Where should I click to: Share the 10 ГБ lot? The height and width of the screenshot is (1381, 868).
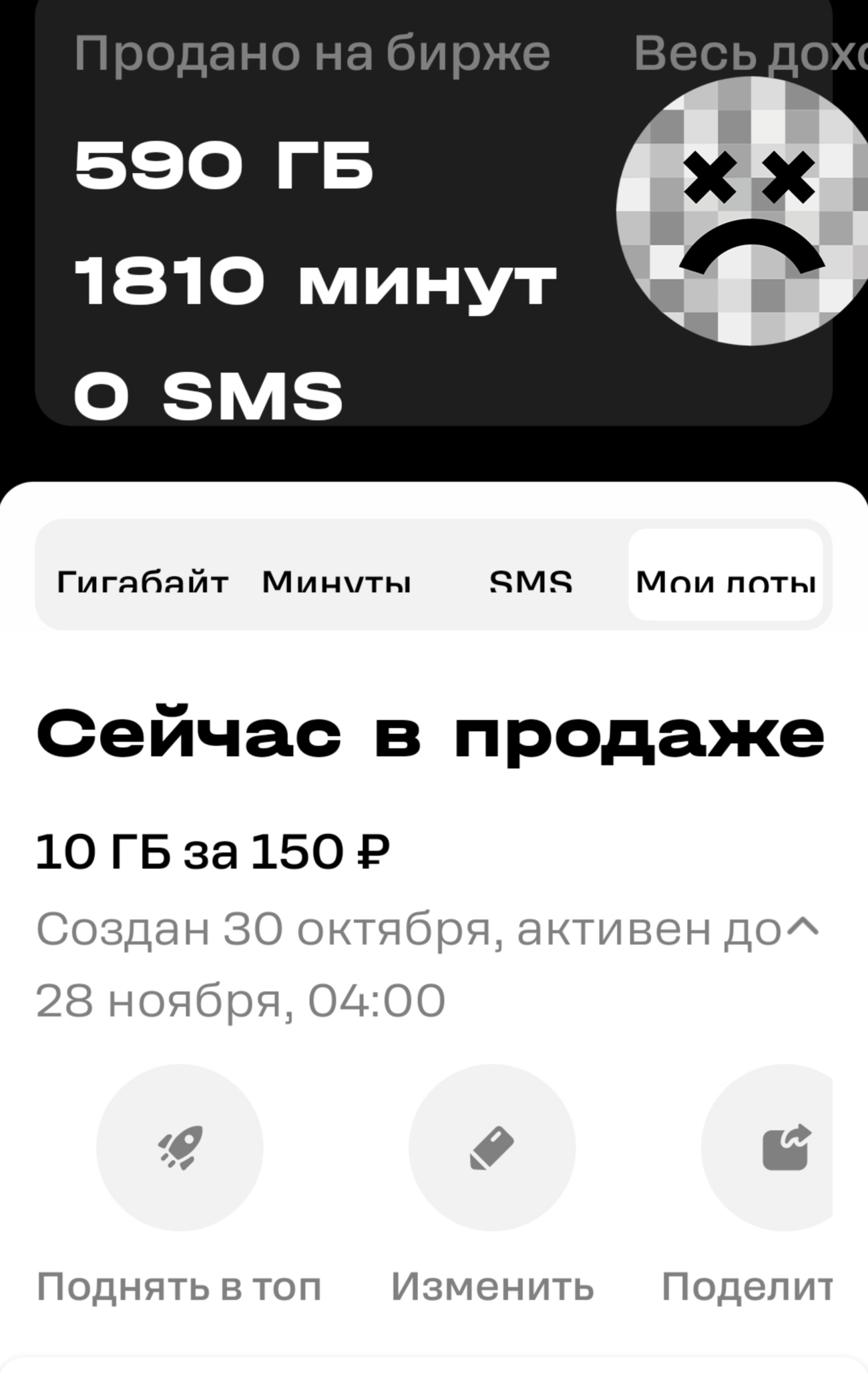pos(785,1148)
